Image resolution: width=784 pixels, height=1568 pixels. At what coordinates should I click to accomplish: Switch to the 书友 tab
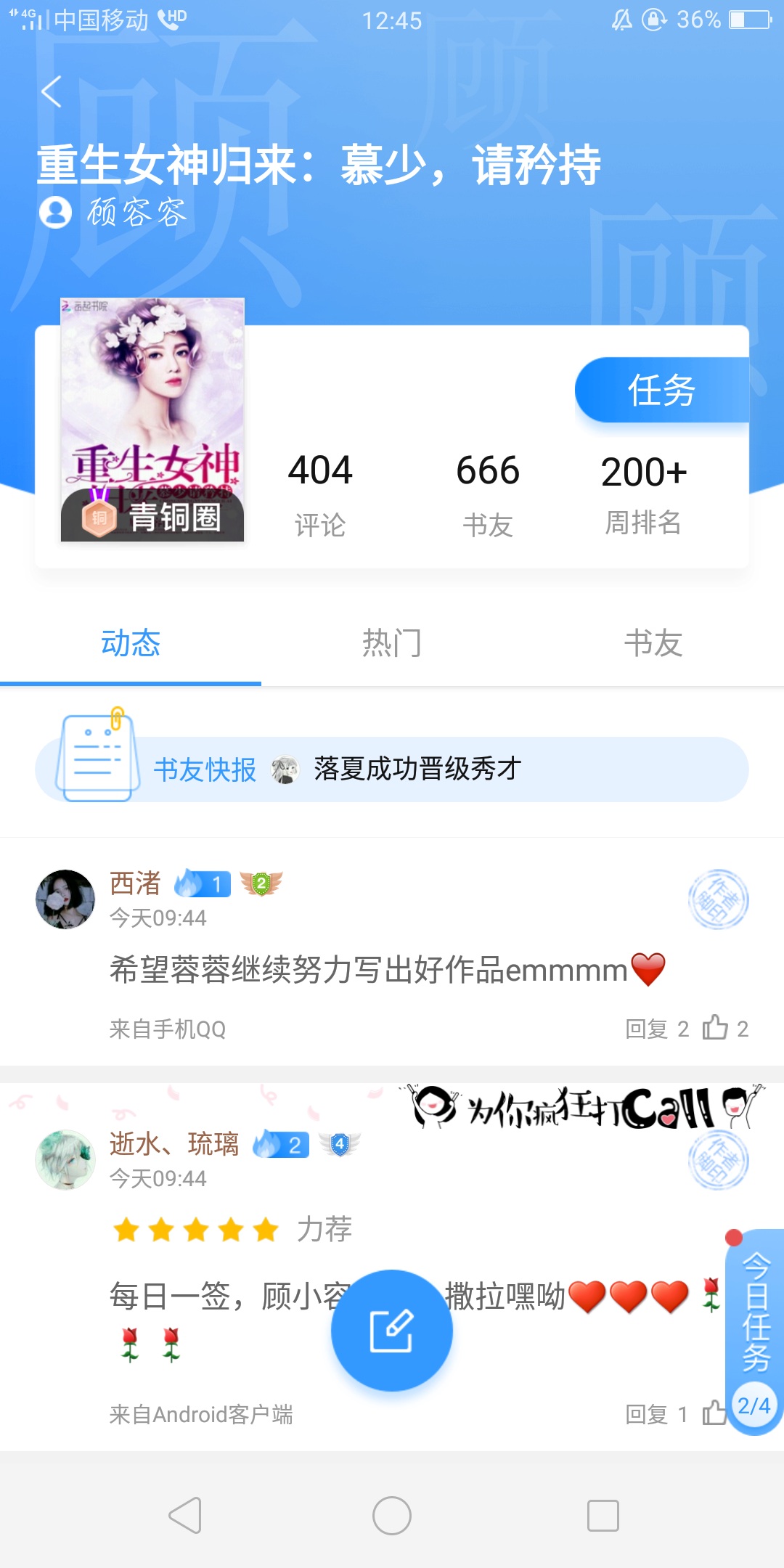point(653,643)
